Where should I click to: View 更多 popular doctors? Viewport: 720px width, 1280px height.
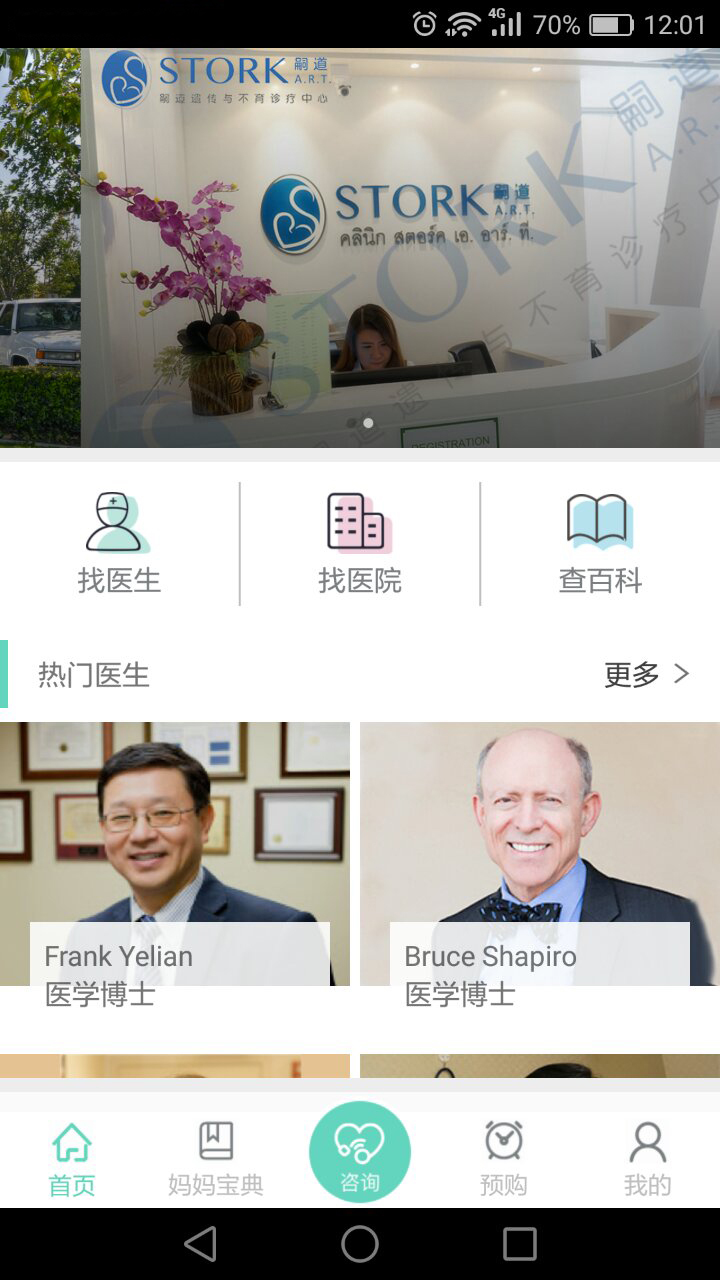[x=646, y=675]
